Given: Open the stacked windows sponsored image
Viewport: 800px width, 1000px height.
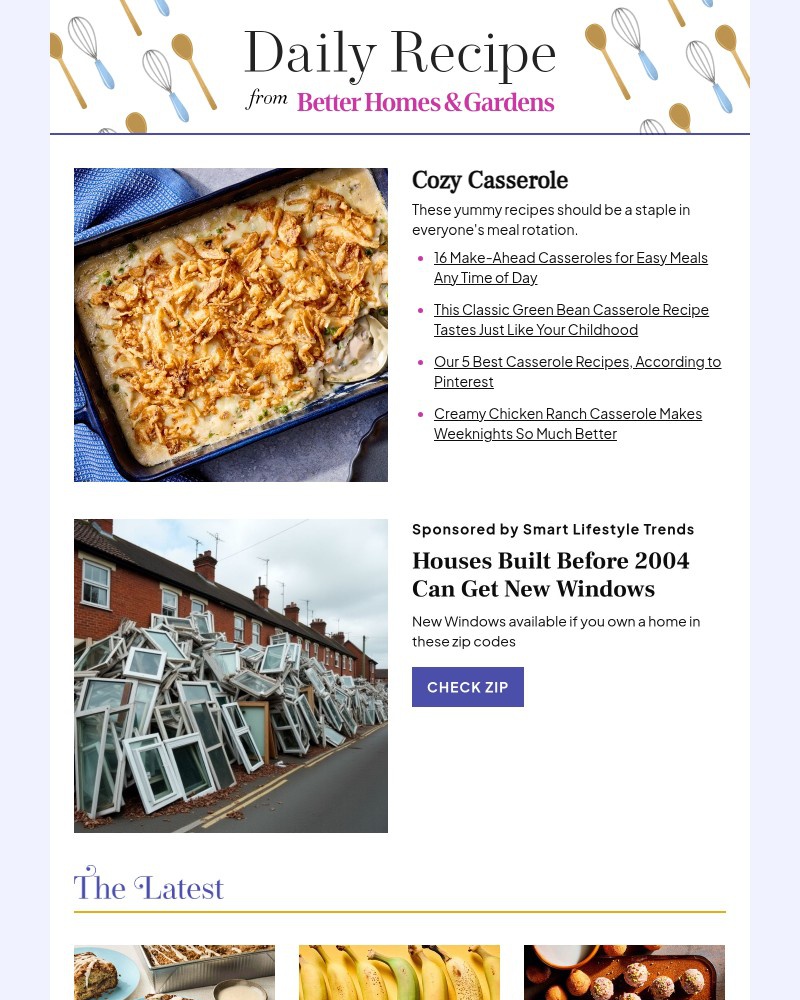Looking at the screenshot, I should (230, 676).
